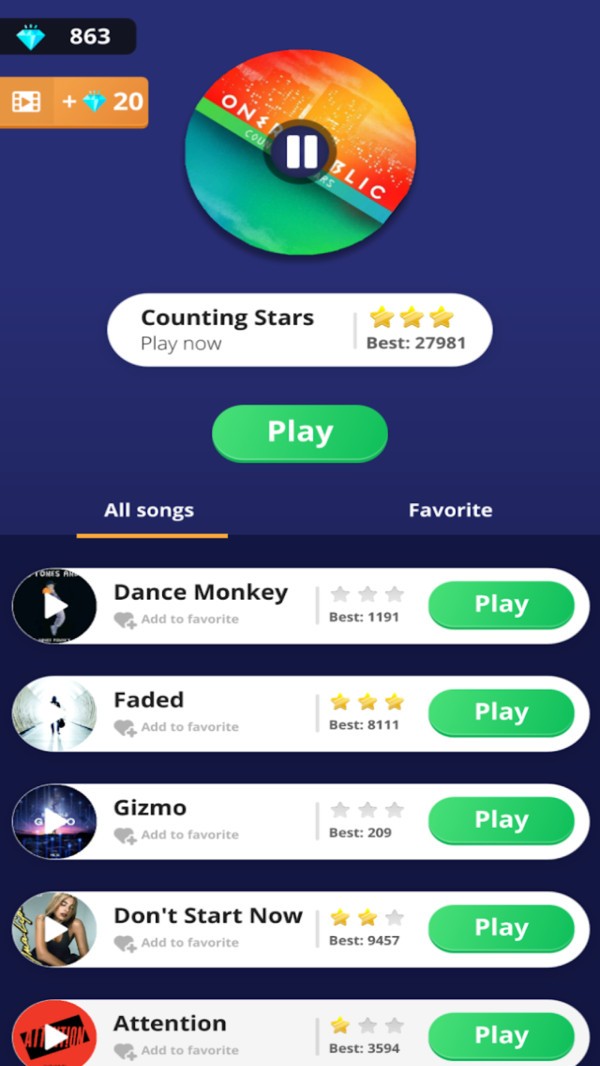
Task: Tap the big Play button for Counting Stars
Action: (299, 432)
